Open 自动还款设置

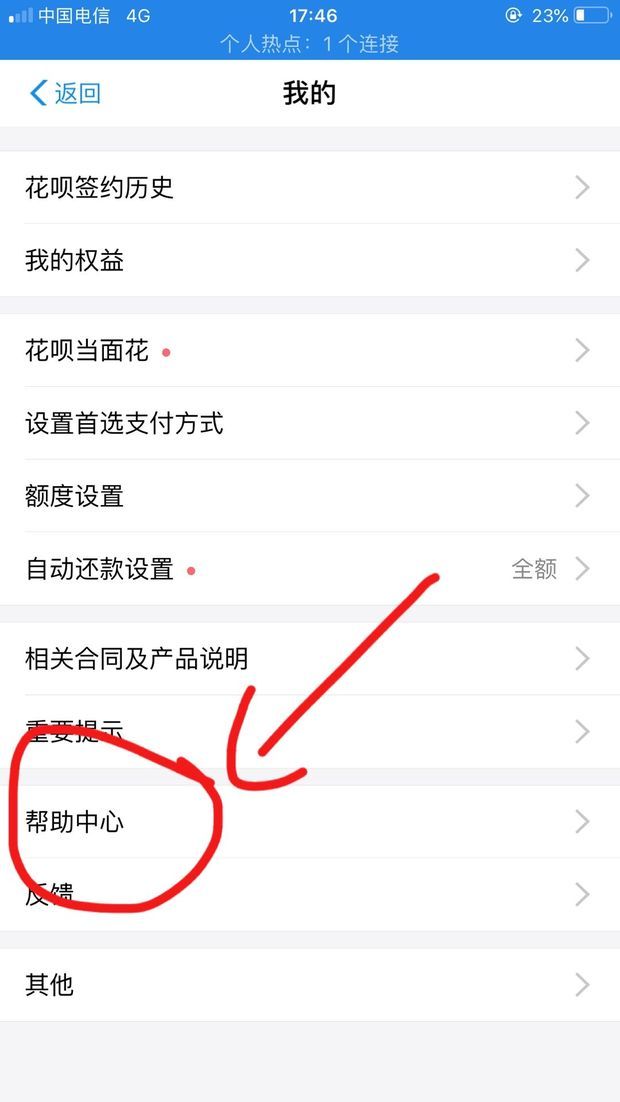point(310,569)
